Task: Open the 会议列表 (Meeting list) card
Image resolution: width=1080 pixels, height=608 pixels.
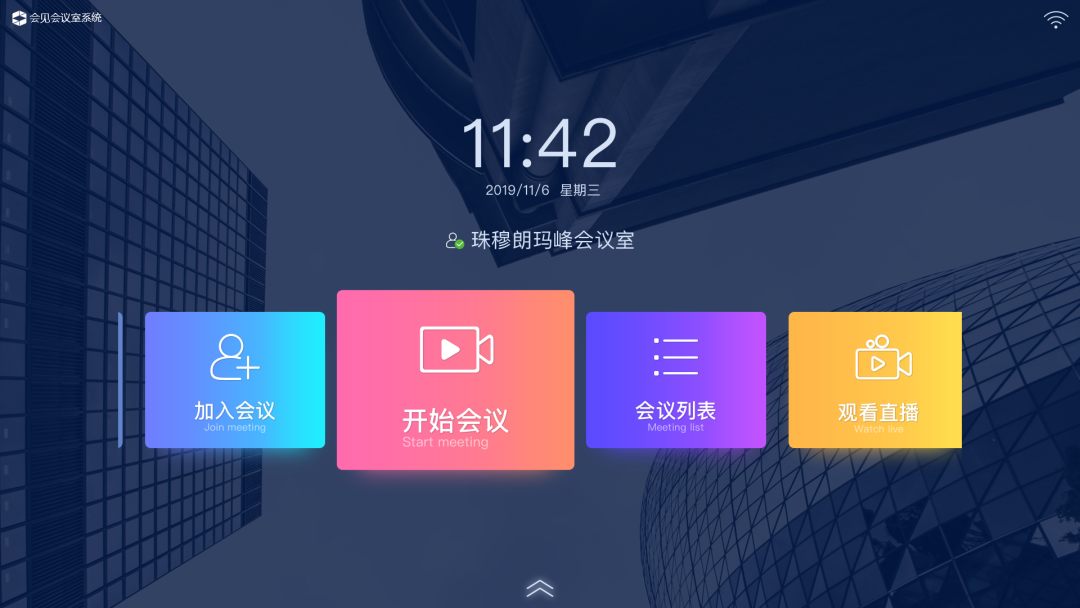Action: point(675,380)
